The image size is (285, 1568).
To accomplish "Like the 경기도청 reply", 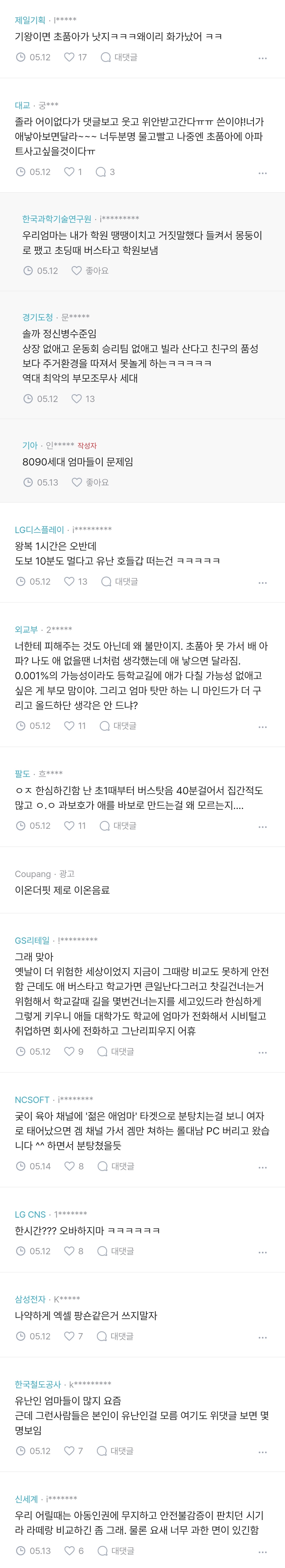I will point(83,399).
